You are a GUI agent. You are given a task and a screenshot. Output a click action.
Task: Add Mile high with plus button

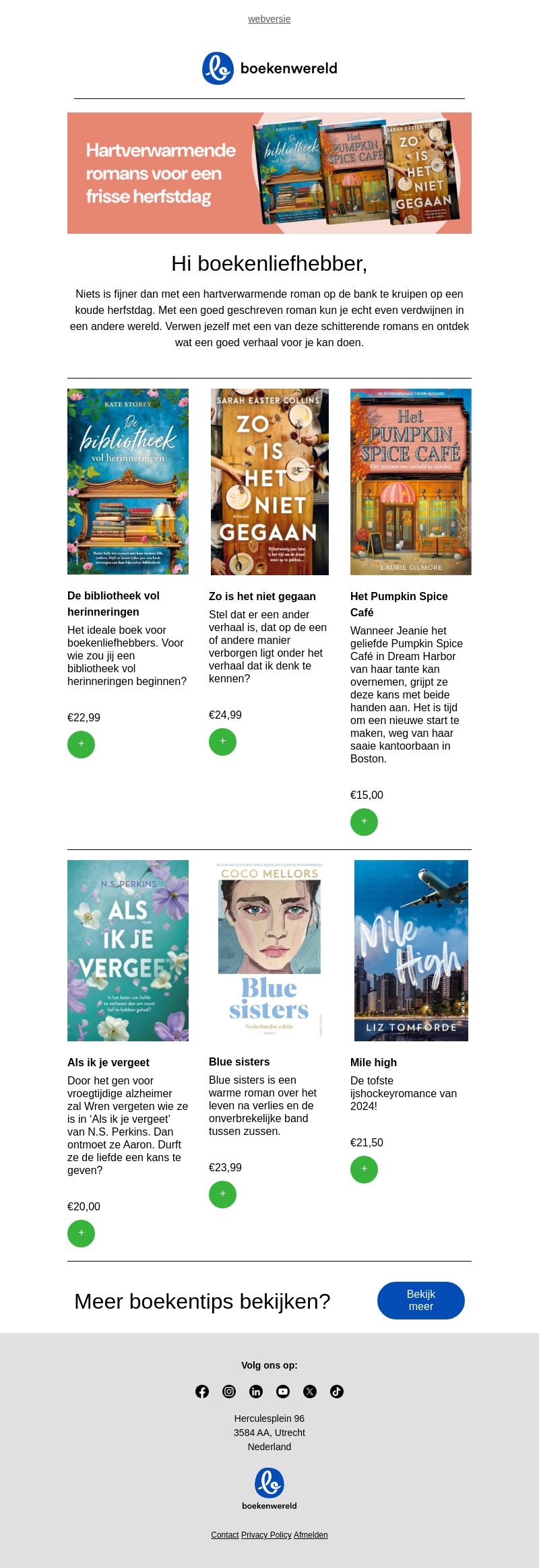364,1169
